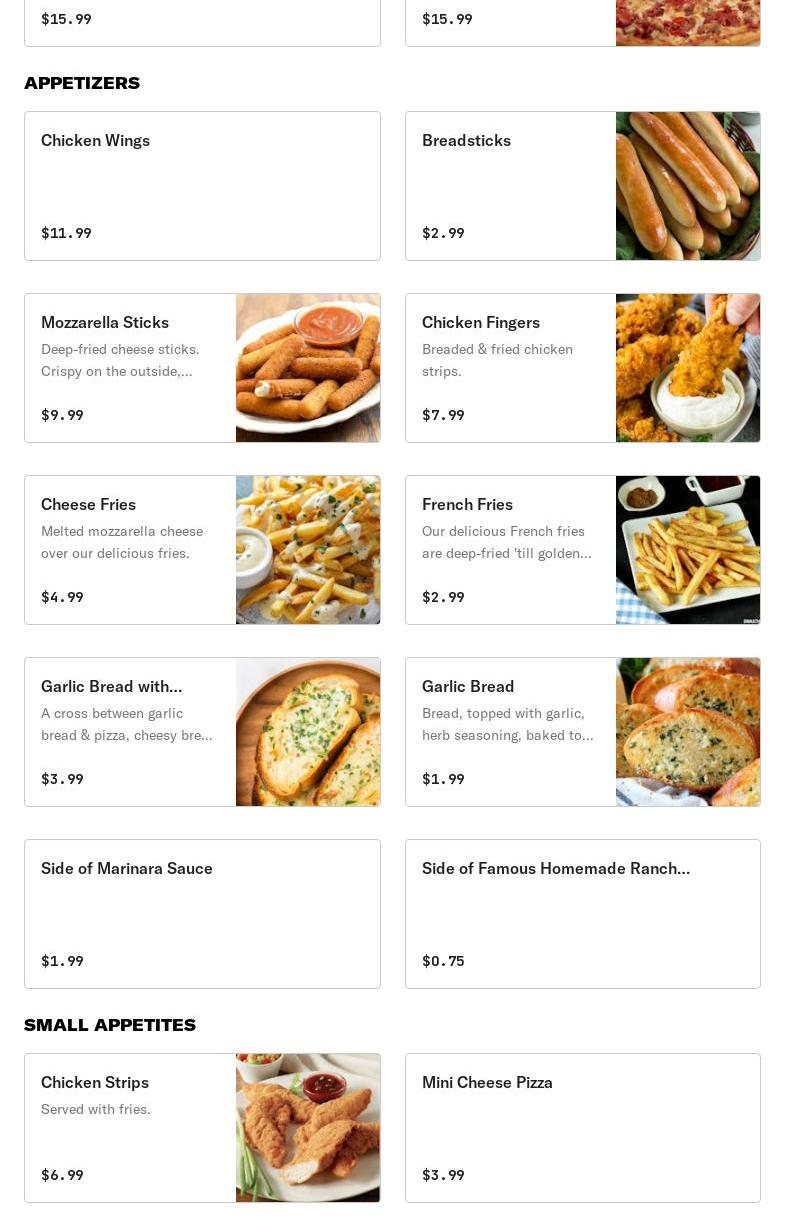Add Side of Marinara Sauce
785x1217 pixels.
coord(202,914)
